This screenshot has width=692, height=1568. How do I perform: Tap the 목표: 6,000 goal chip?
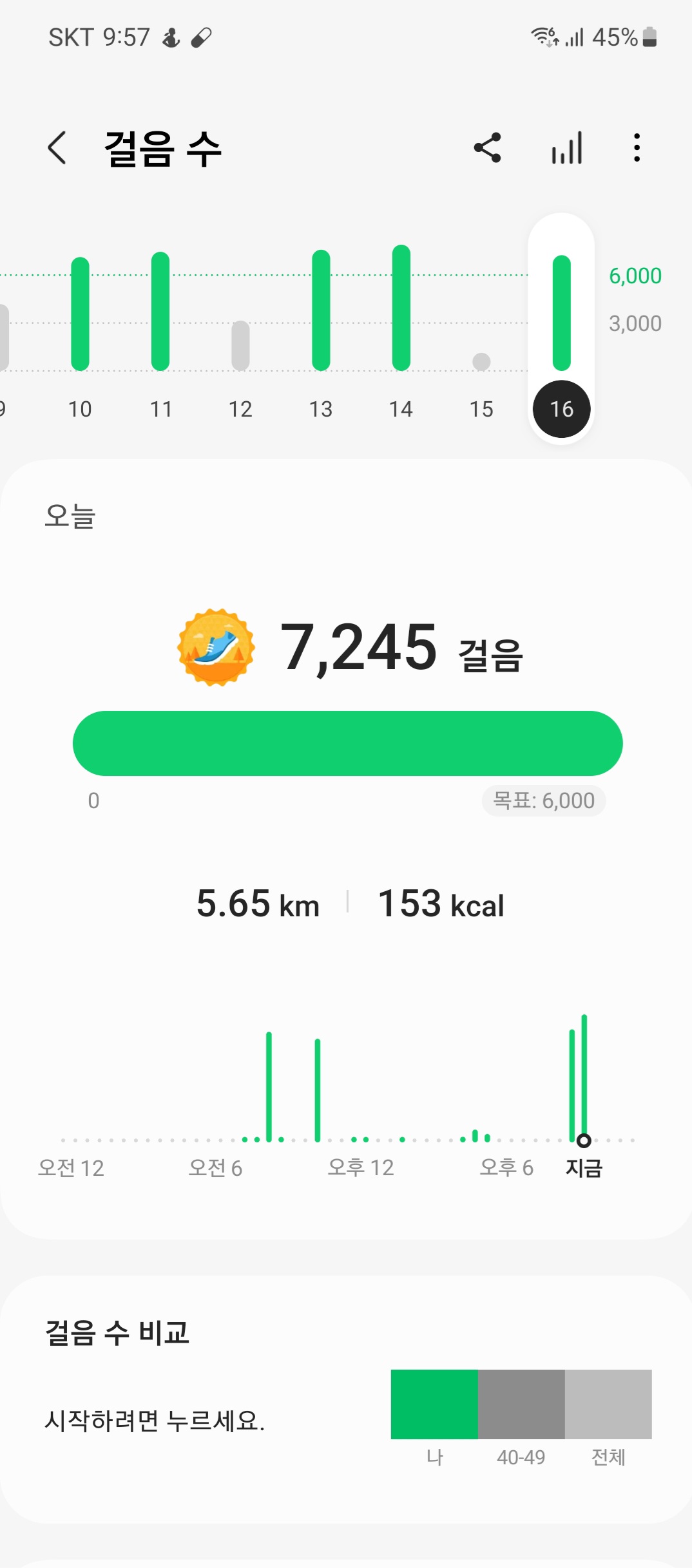point(543,800)
